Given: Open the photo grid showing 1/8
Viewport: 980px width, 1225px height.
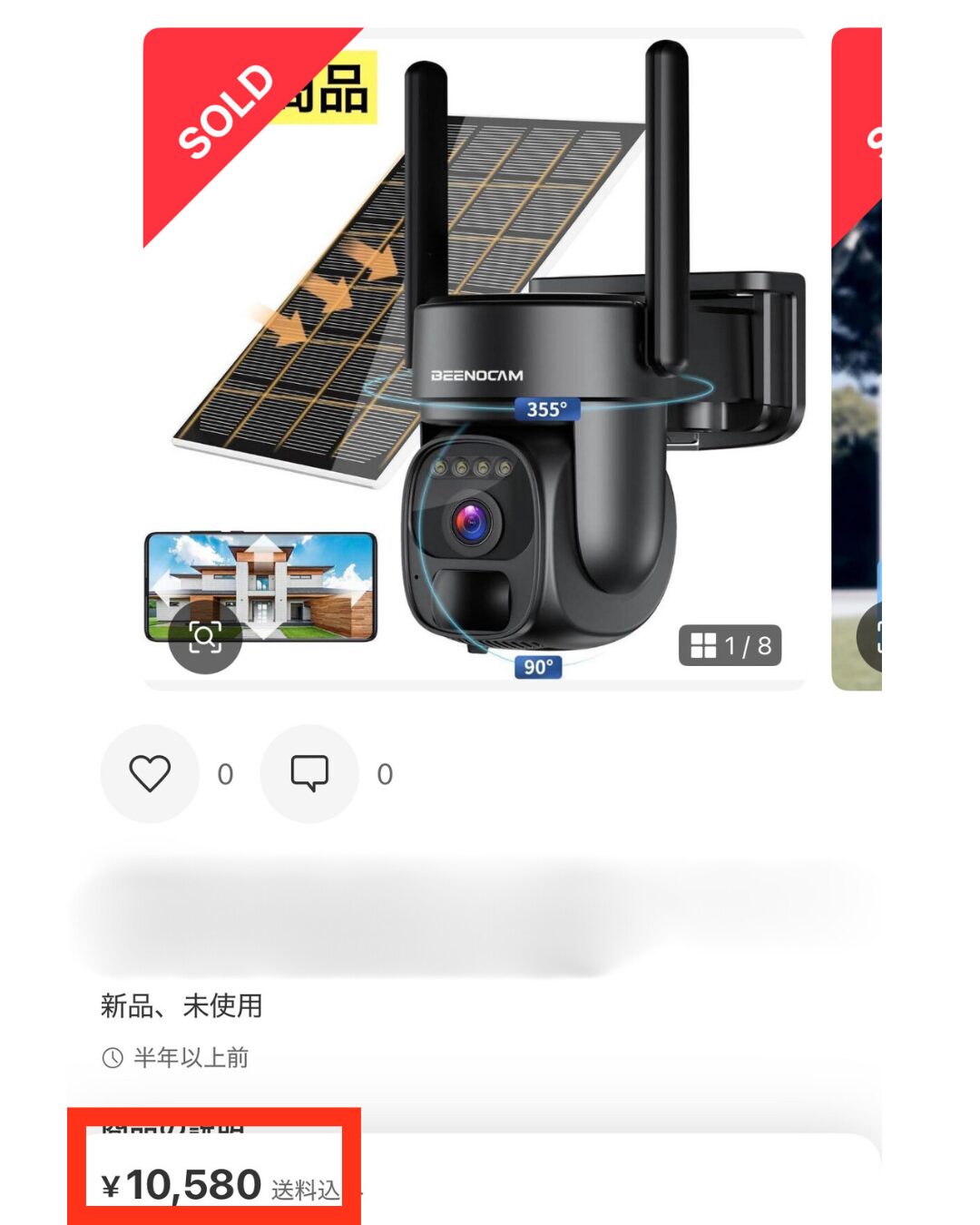Looking at the screenshot, I should [730, 645].
